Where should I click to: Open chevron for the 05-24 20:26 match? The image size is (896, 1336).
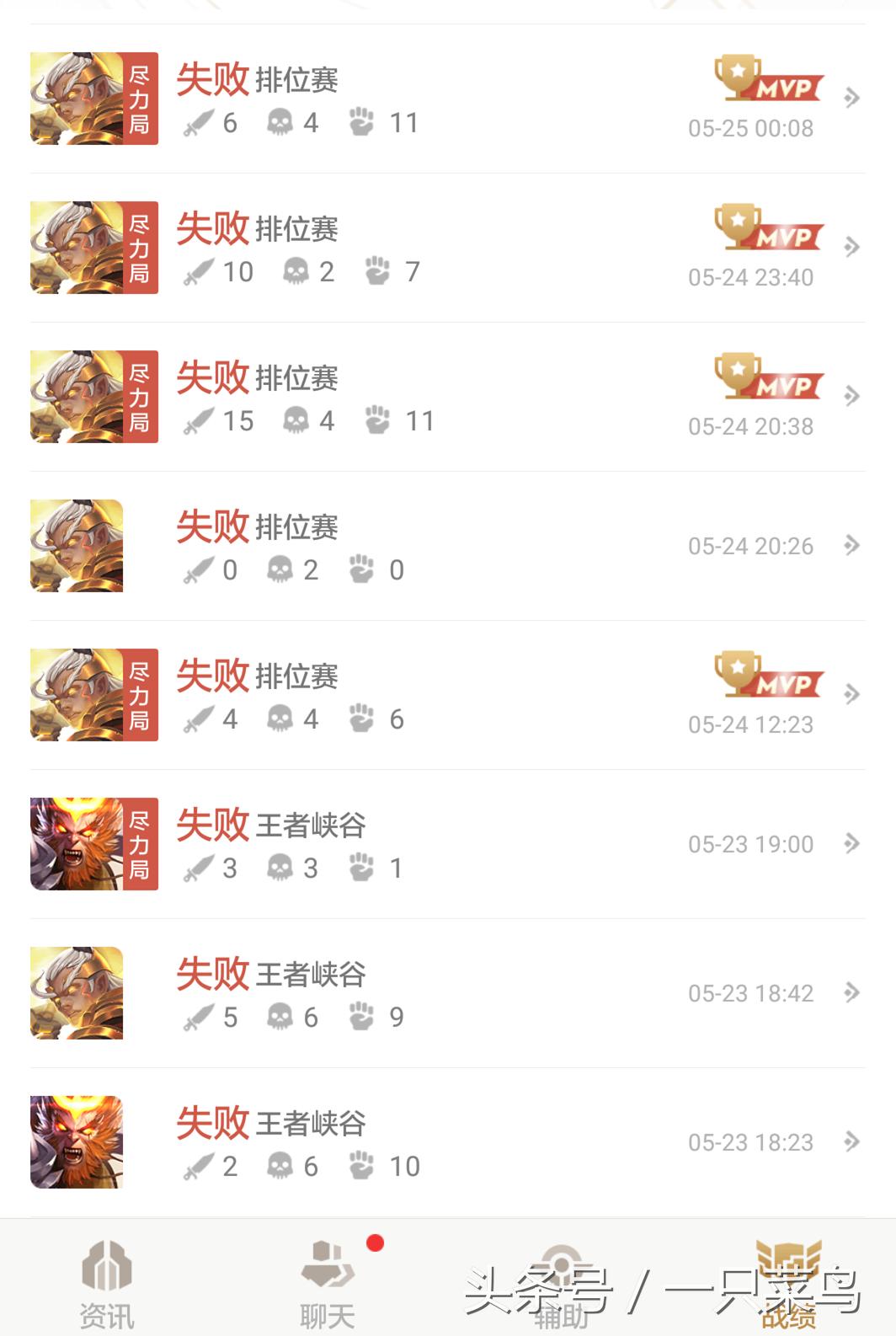tap(852, 545)
